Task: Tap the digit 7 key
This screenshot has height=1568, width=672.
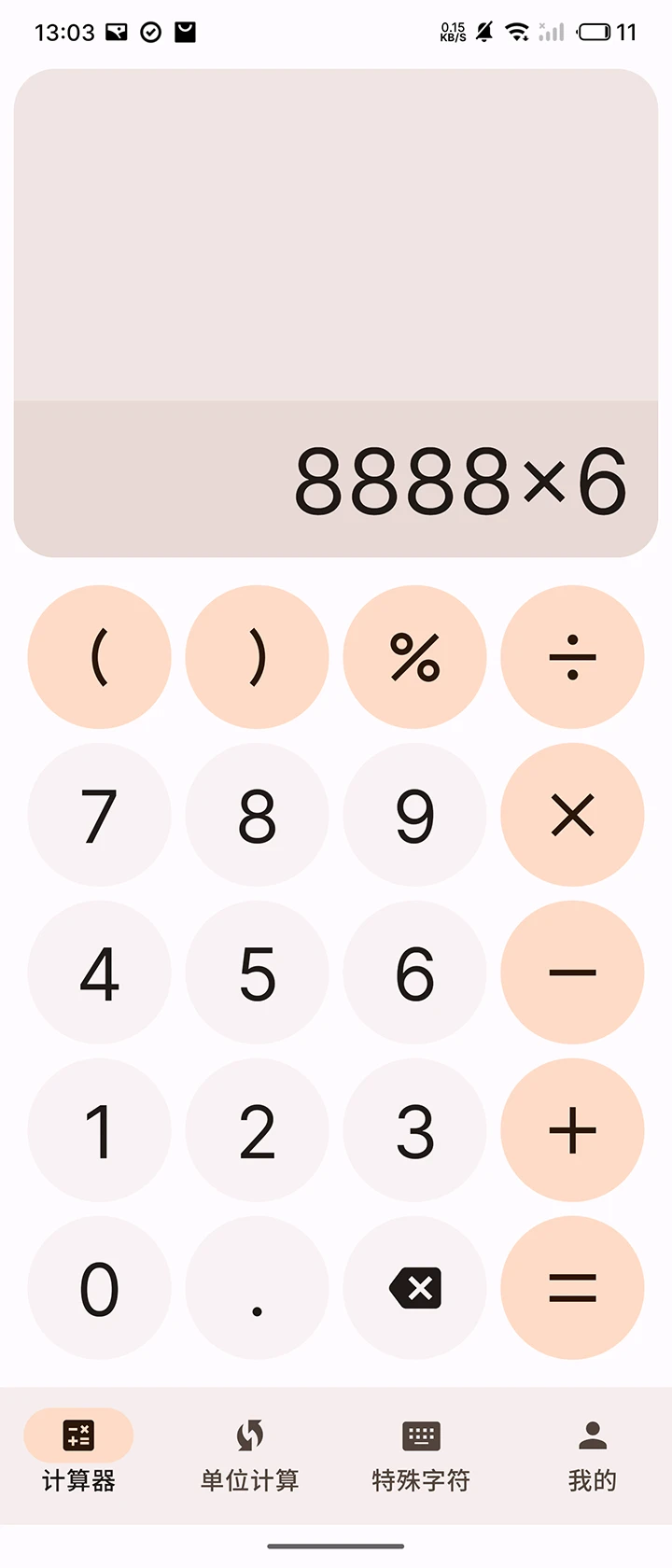Action: [100, 815]
